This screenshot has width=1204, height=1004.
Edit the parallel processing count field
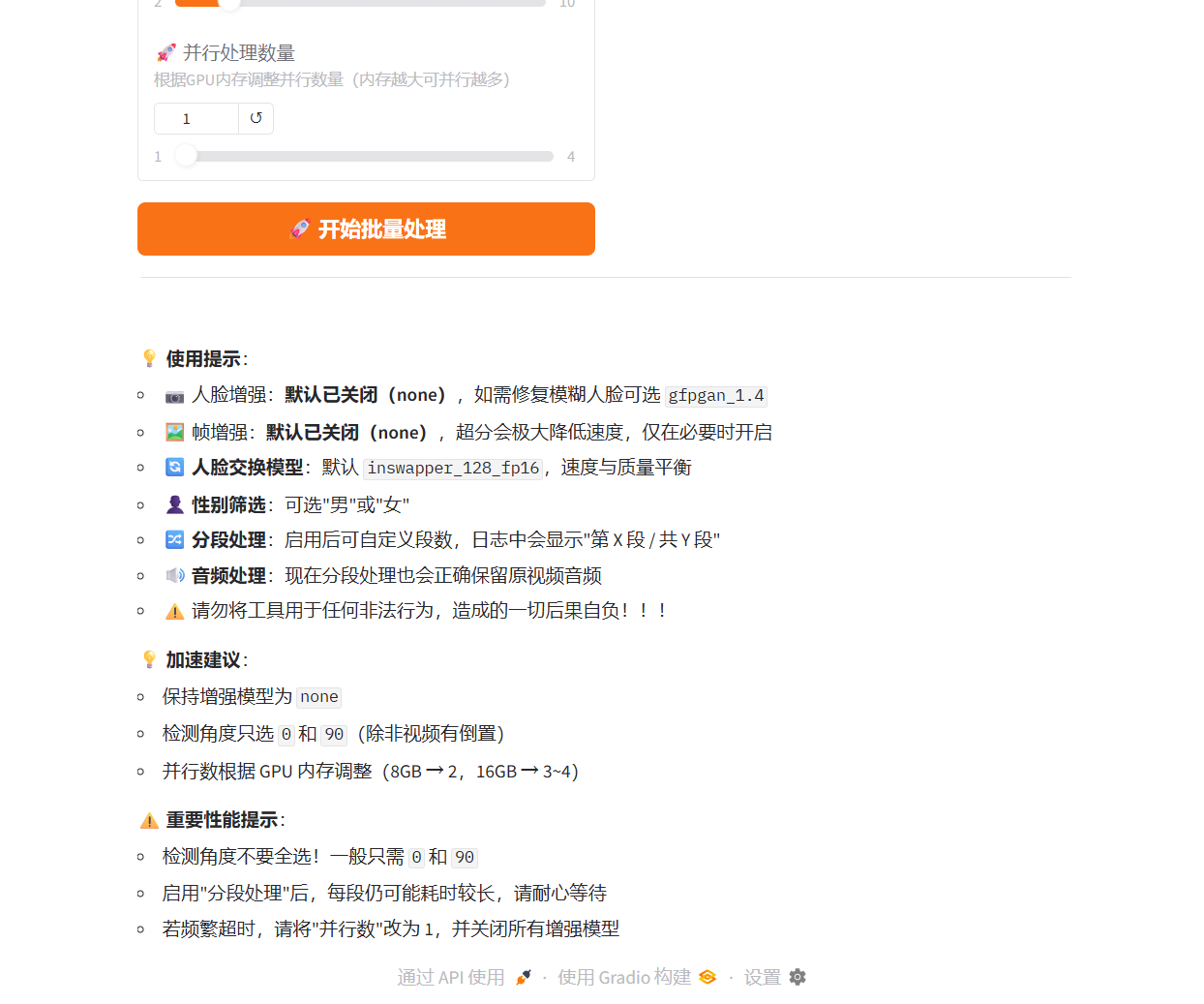tap(196, 119)
